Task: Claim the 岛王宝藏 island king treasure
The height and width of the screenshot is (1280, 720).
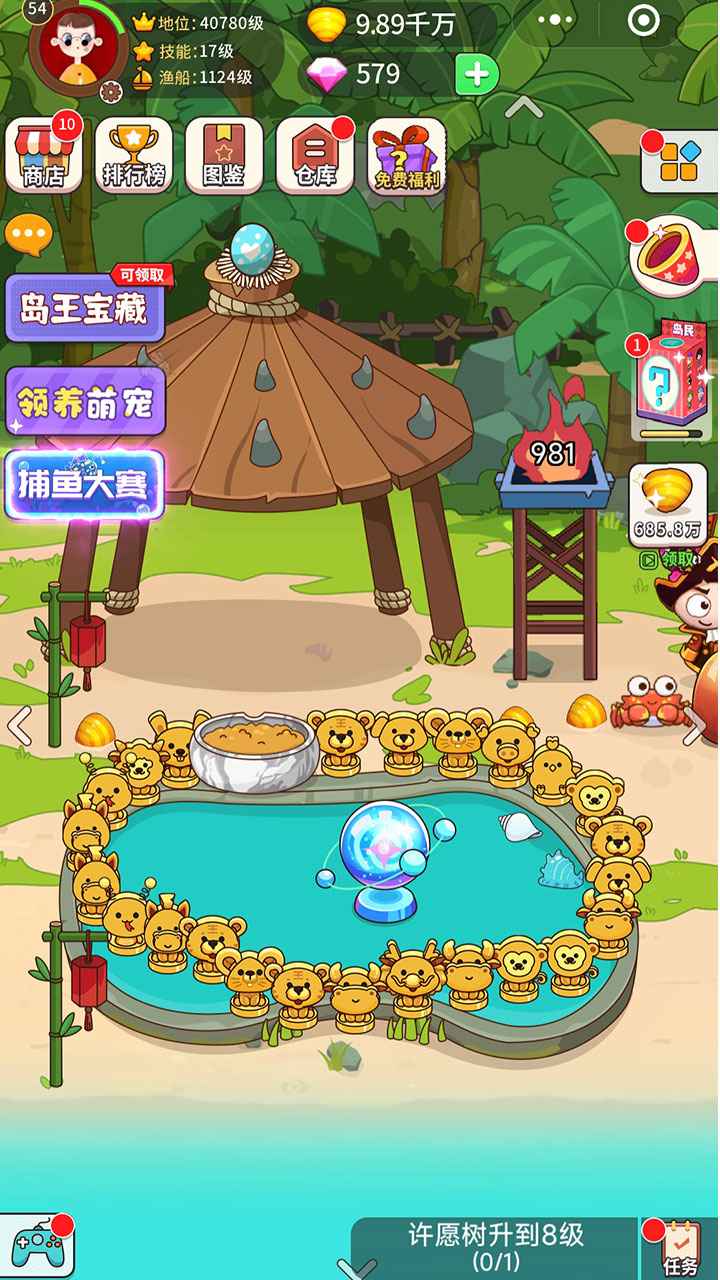Action: [x=85, y=305]
